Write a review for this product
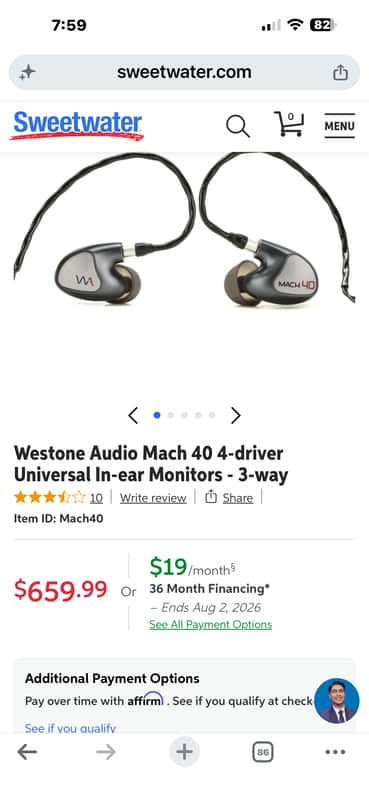Image resolution: width=369 pixels, height=800 pixels. [x=153, y=498]
